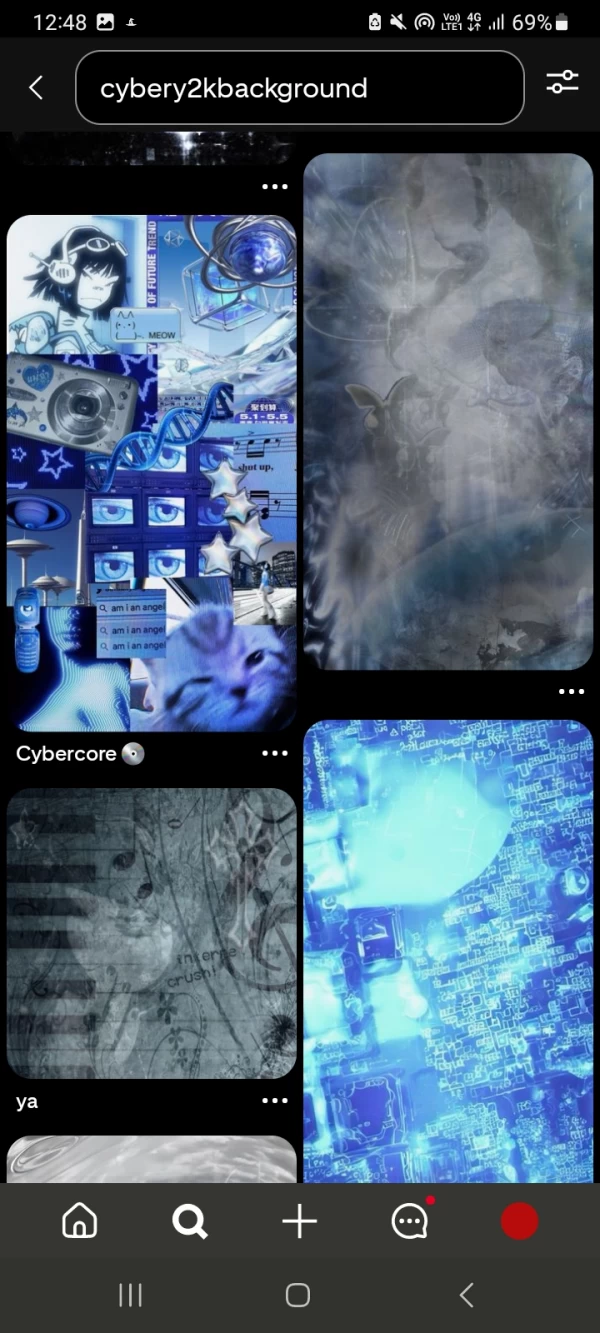
Task: Open the system recent apps
Action: (x=131, y=1296)
